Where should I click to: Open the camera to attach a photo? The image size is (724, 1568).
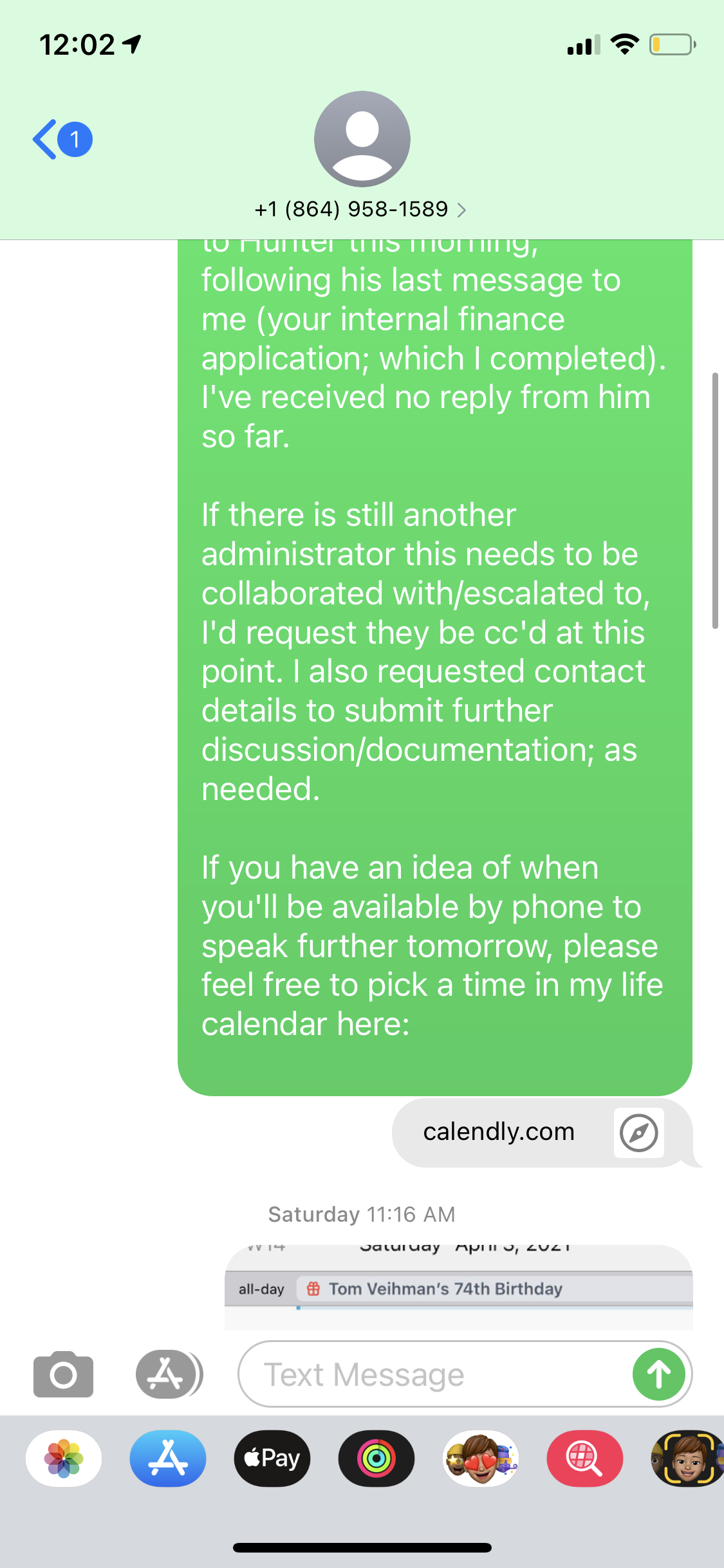click(63, 1374)
